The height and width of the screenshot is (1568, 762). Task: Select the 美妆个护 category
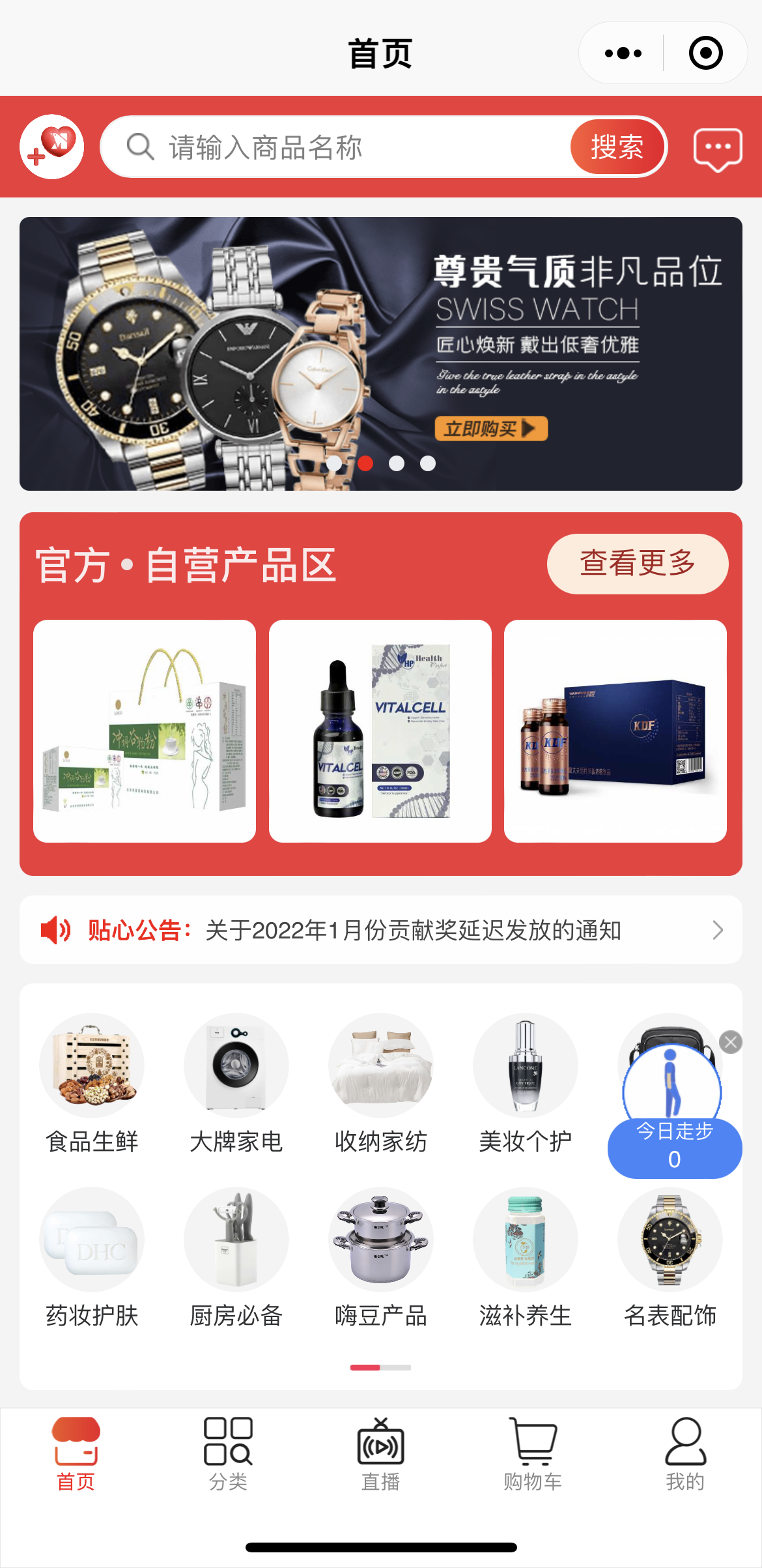point(525,1083)
